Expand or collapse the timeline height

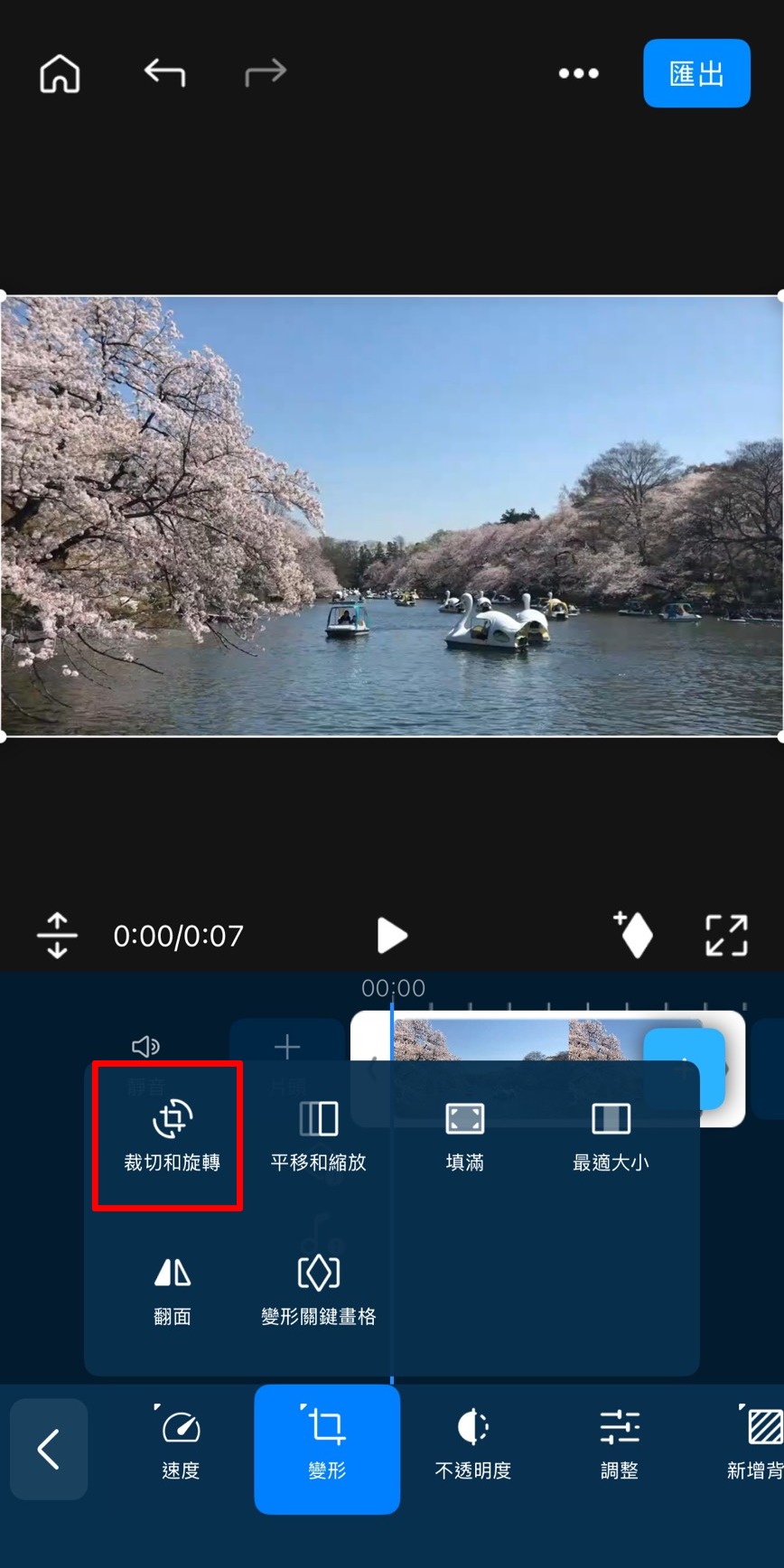pyautogui.click(x=57, y=935)
